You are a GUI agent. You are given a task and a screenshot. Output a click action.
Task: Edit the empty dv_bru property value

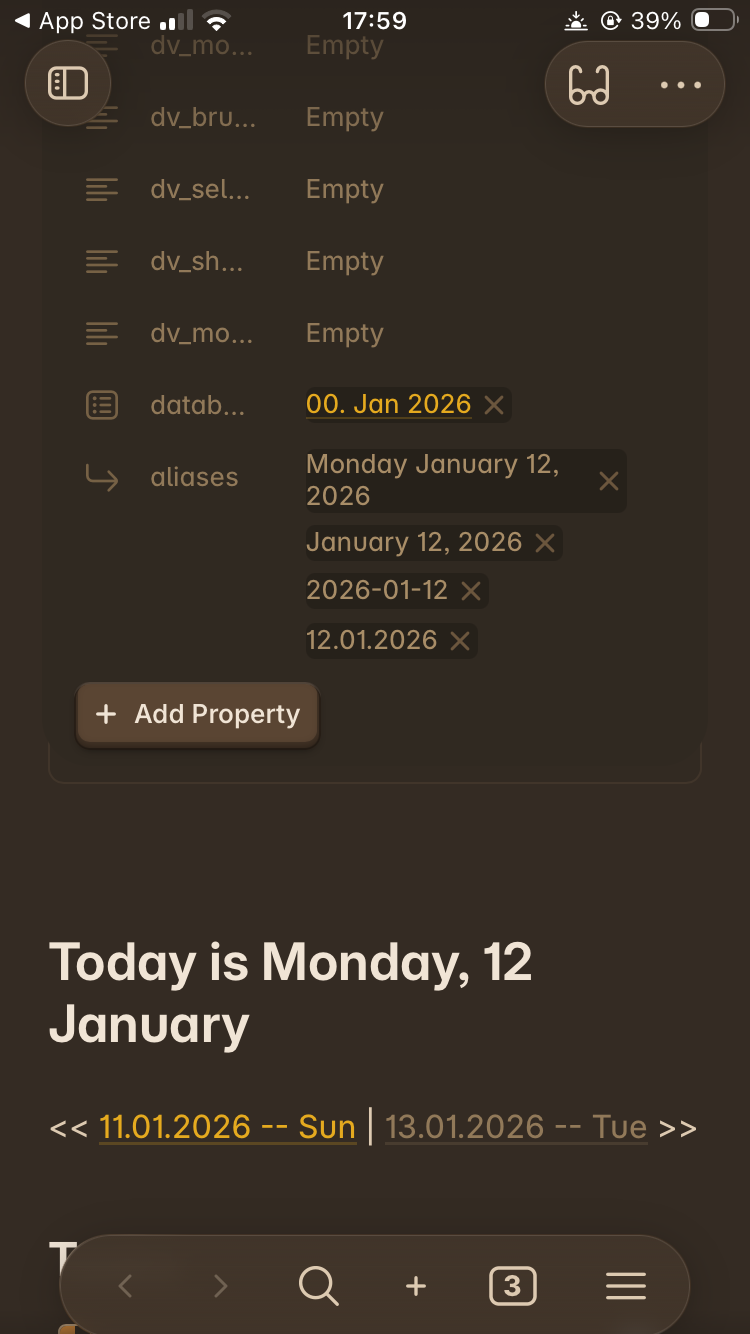tap(344, 117)
